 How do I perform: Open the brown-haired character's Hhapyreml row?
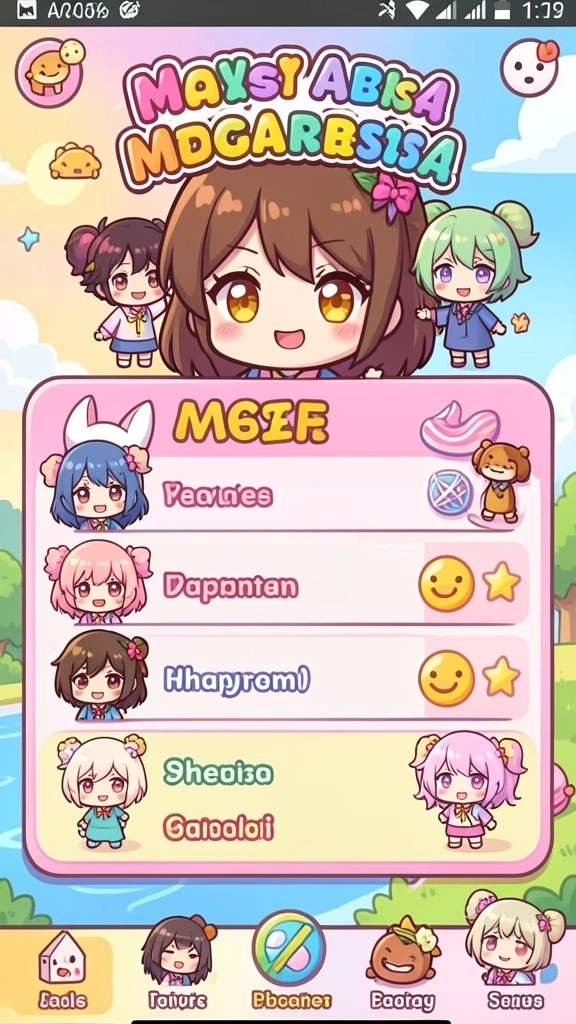point(287,679)
